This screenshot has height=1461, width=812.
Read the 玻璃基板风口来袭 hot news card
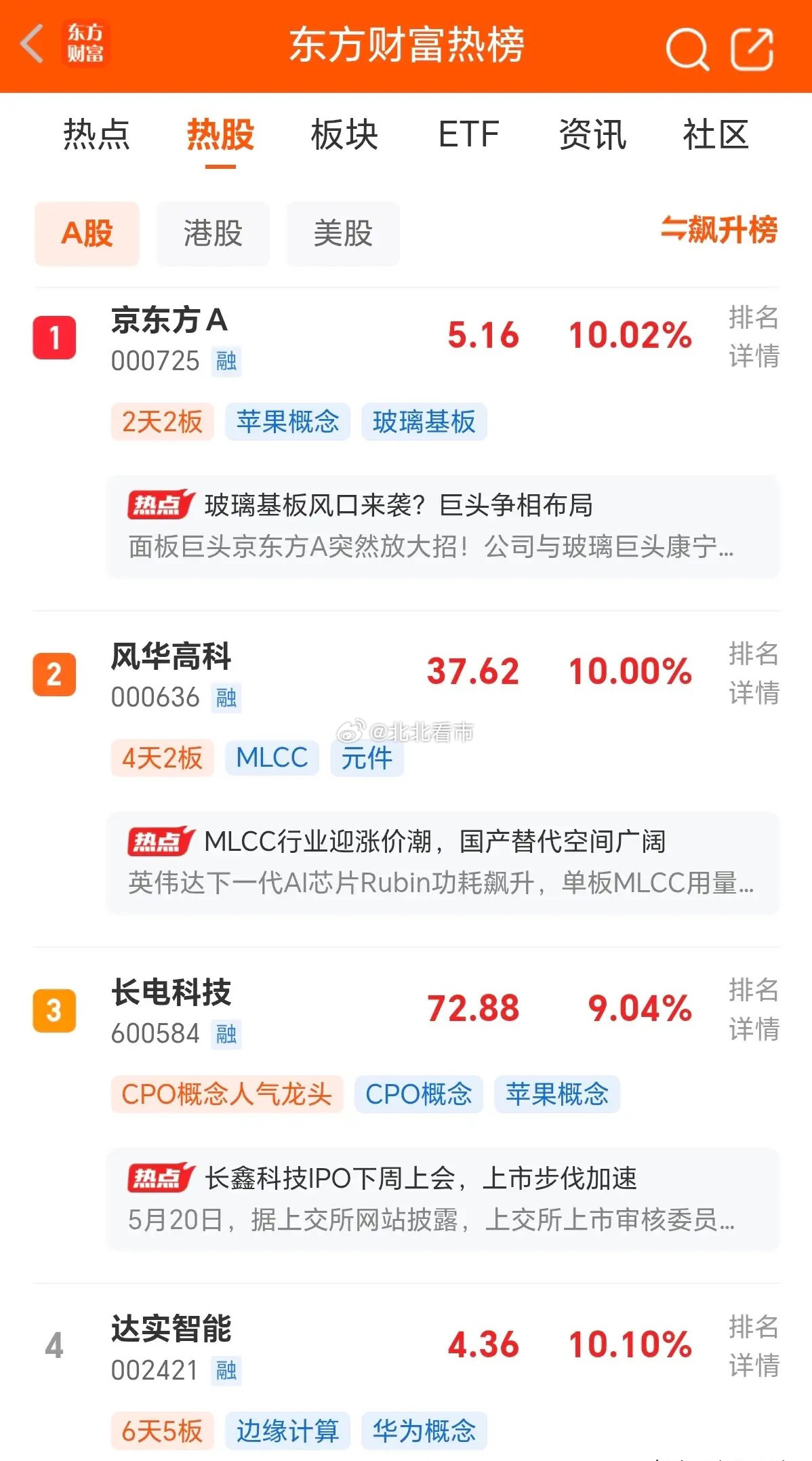[x=443, y=526]
